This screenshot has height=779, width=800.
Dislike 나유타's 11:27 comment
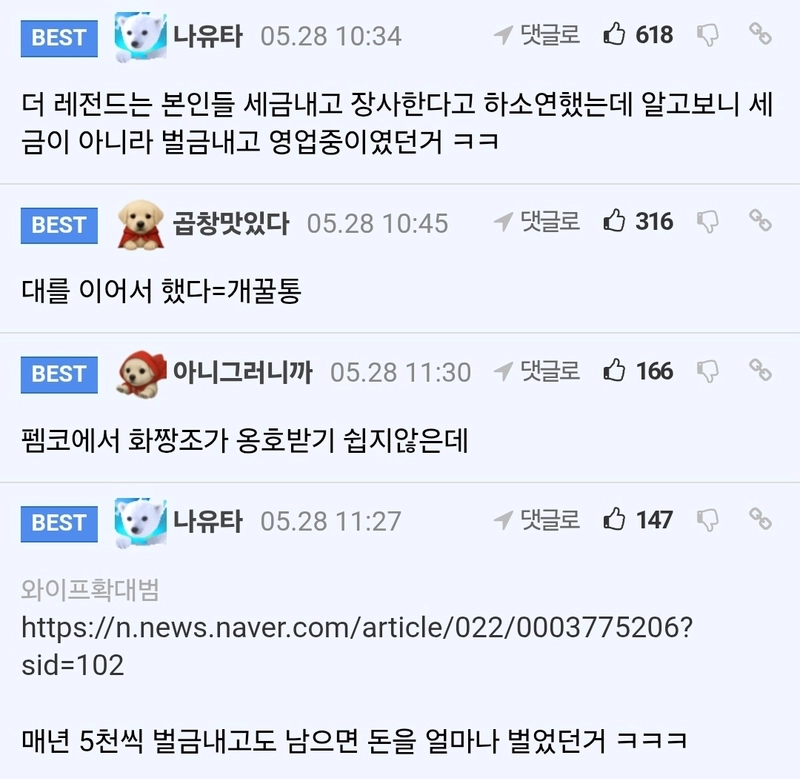708,520
